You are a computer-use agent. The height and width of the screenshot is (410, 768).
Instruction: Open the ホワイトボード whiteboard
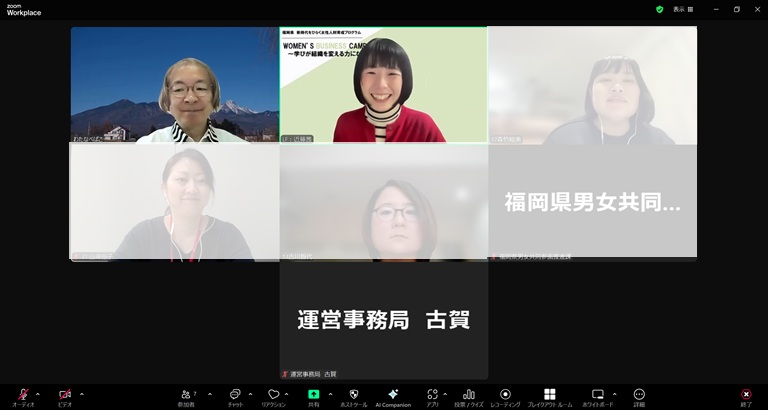[598, 394]
